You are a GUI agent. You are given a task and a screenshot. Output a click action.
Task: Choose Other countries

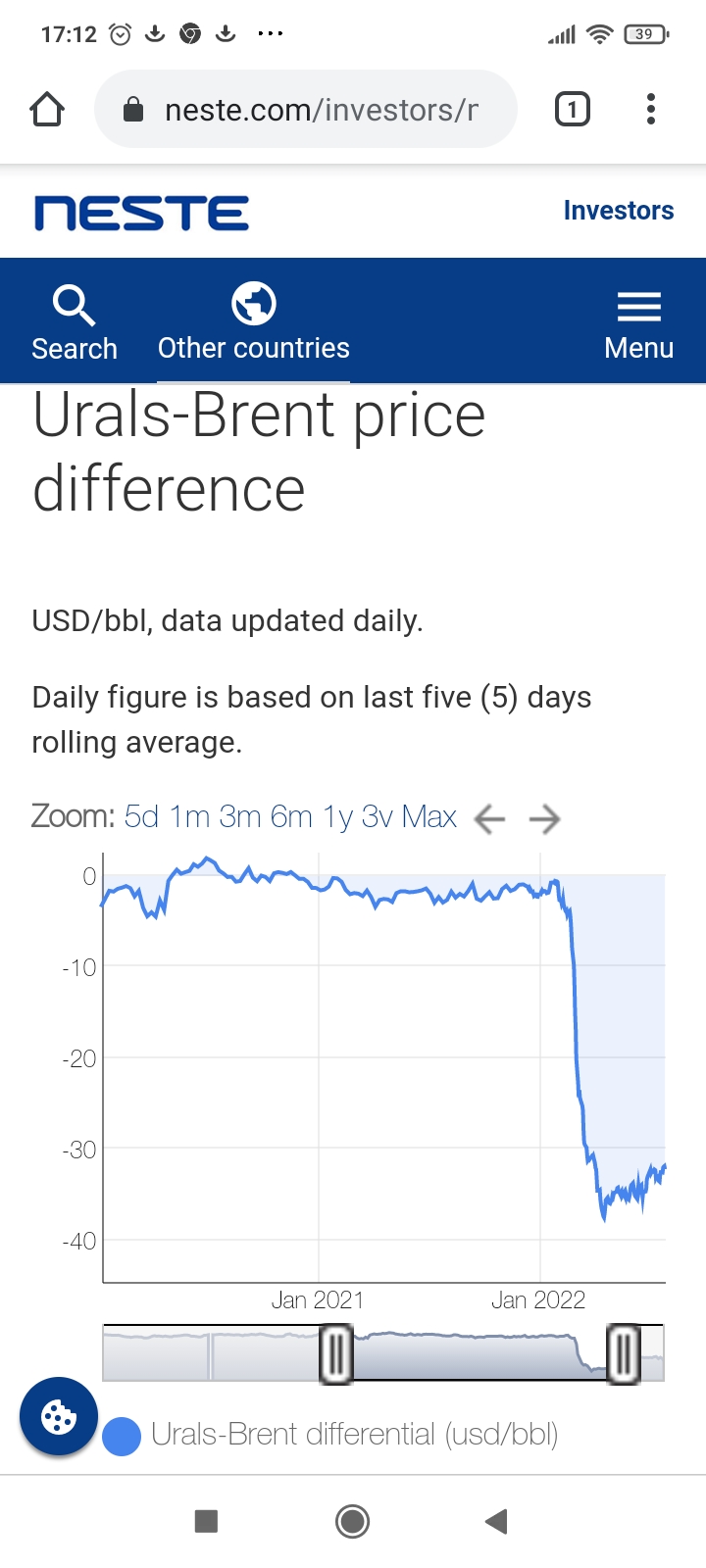click(x=254, y=322)
